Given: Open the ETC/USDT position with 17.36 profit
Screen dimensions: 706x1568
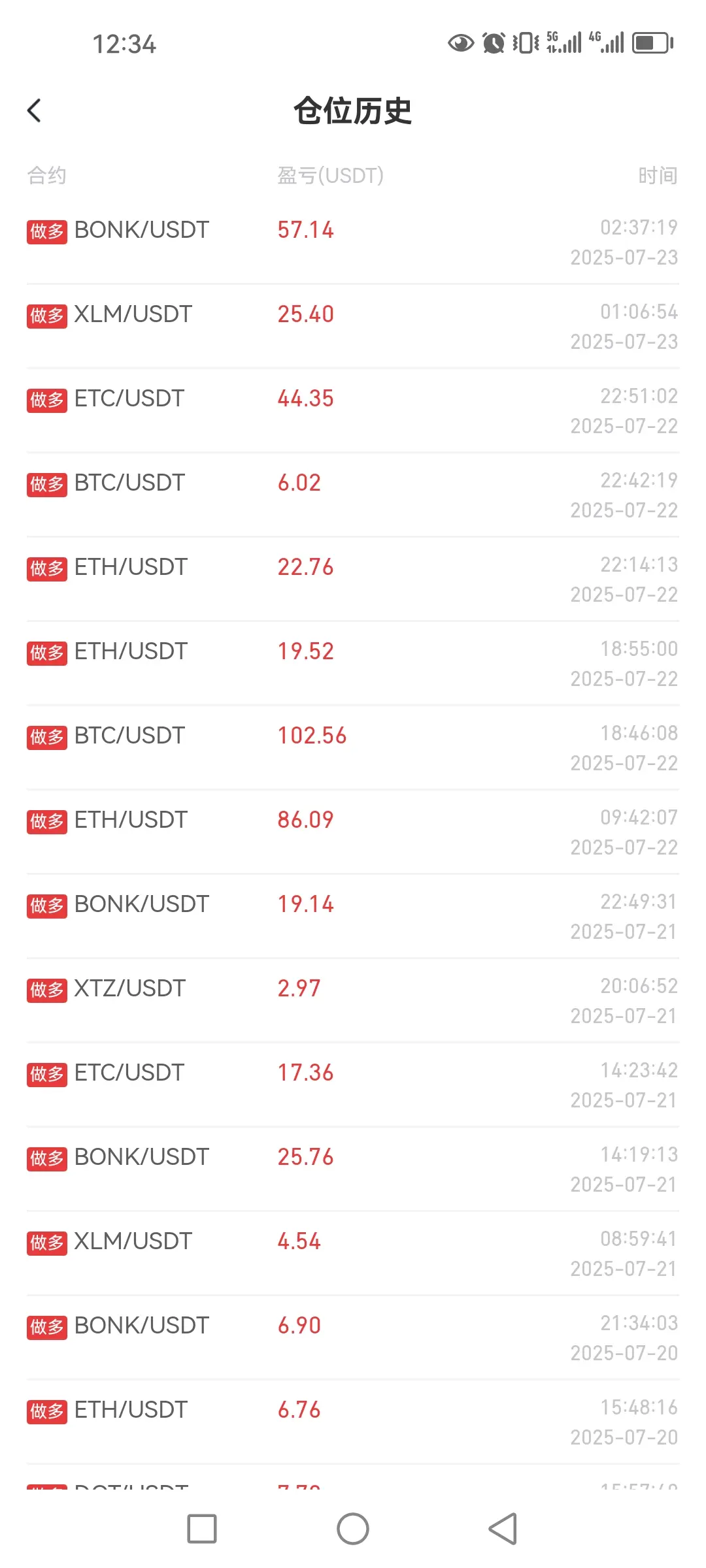Looking at the screenshot, I should 353,1085.
